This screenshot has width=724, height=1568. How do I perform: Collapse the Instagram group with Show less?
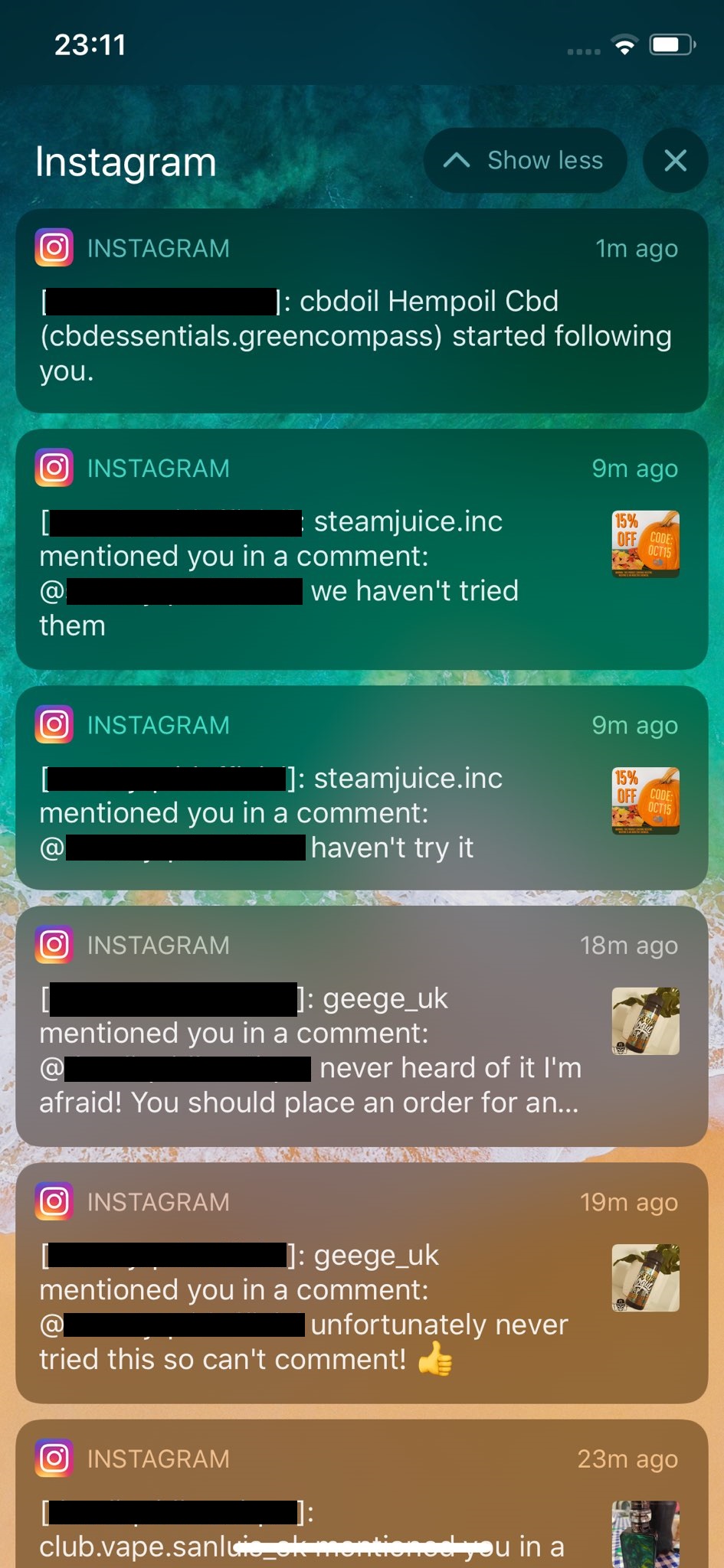(x=525, y=160)
